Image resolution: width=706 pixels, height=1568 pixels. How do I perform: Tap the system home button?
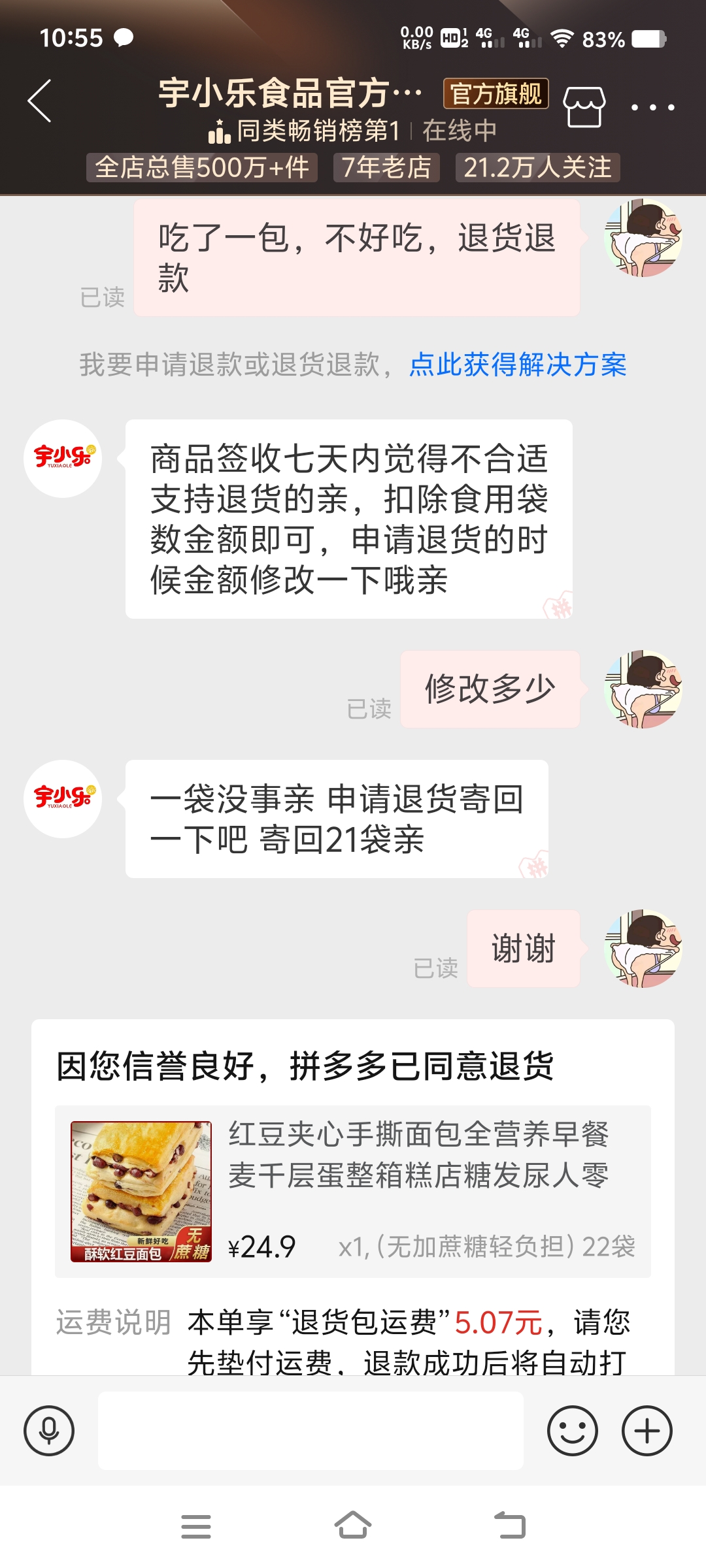pos(353,1526)
